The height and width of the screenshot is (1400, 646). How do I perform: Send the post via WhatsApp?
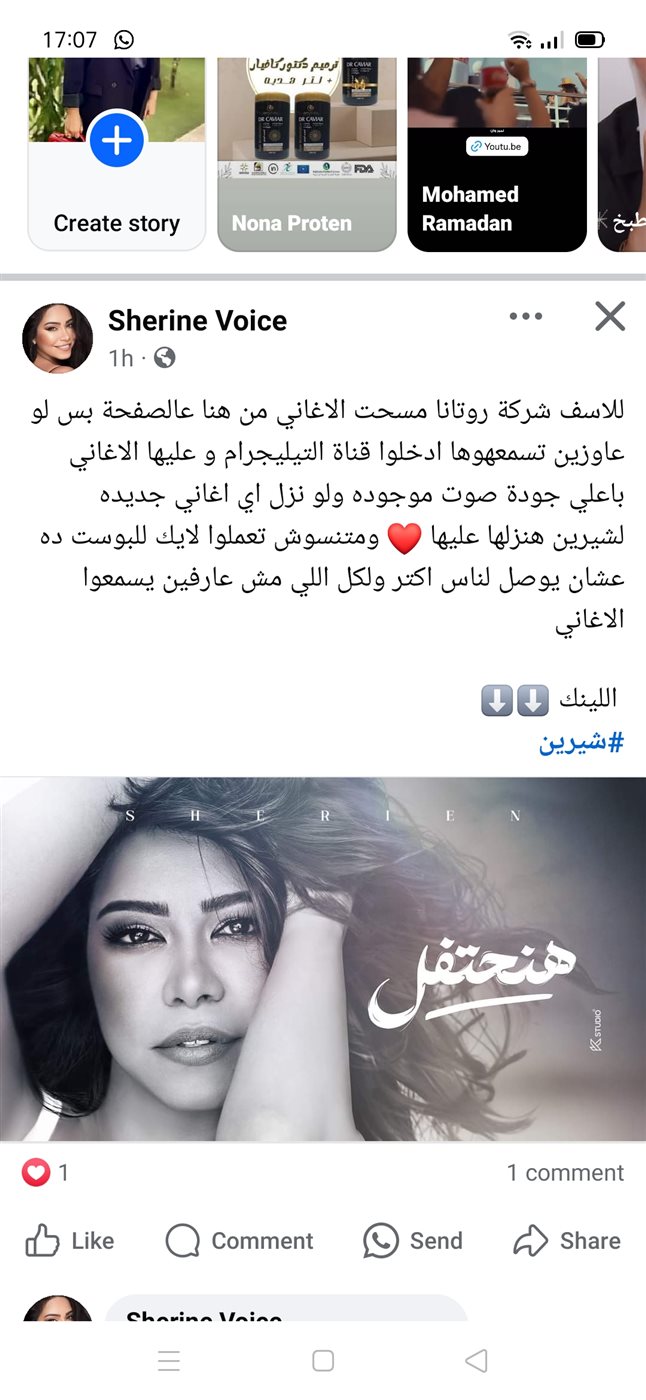click(413, 1241)
